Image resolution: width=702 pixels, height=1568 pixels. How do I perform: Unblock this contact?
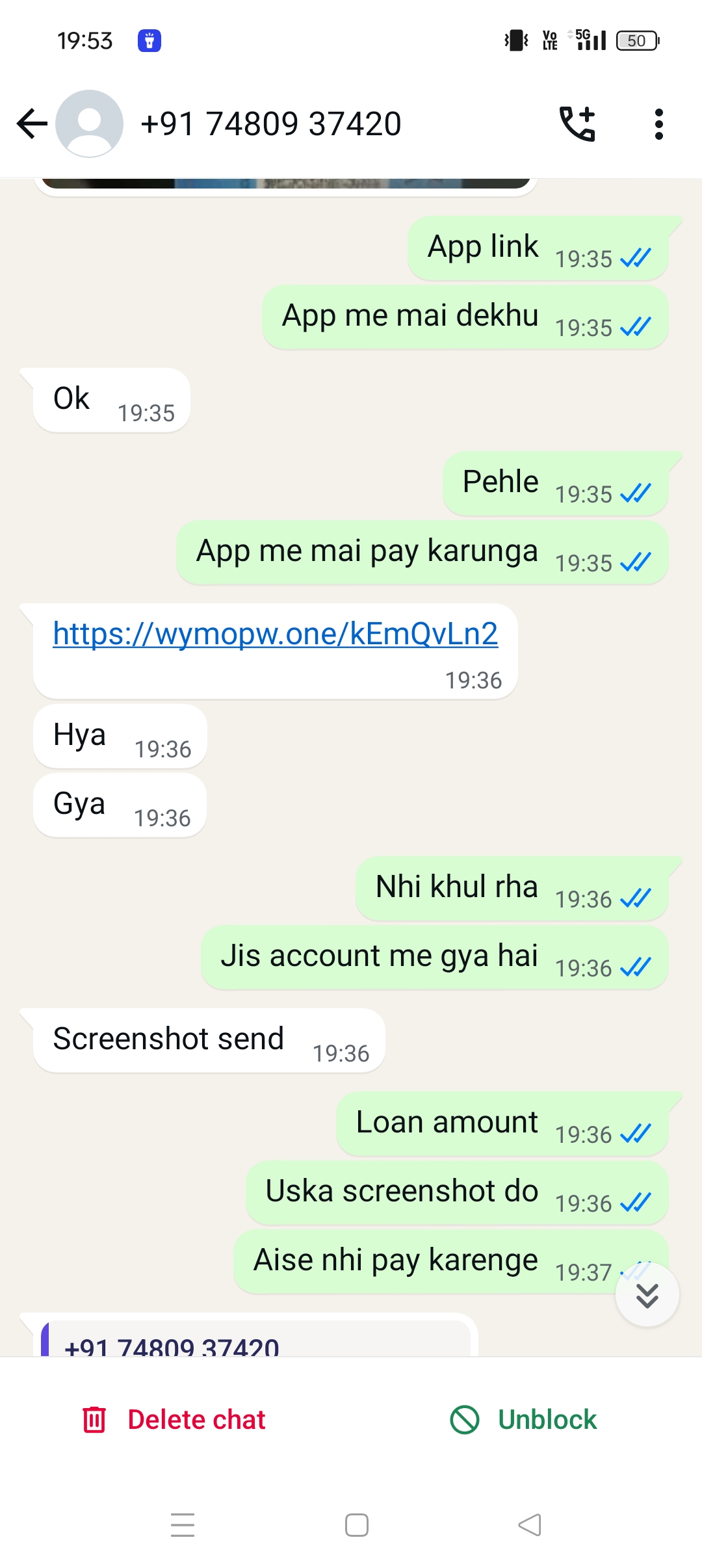524,1420
